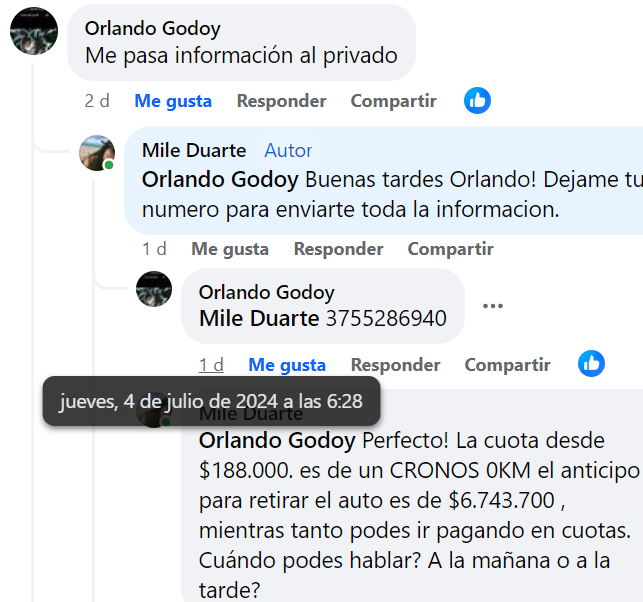Open options menu on Orlando's phone number reply

pos(493,306)
